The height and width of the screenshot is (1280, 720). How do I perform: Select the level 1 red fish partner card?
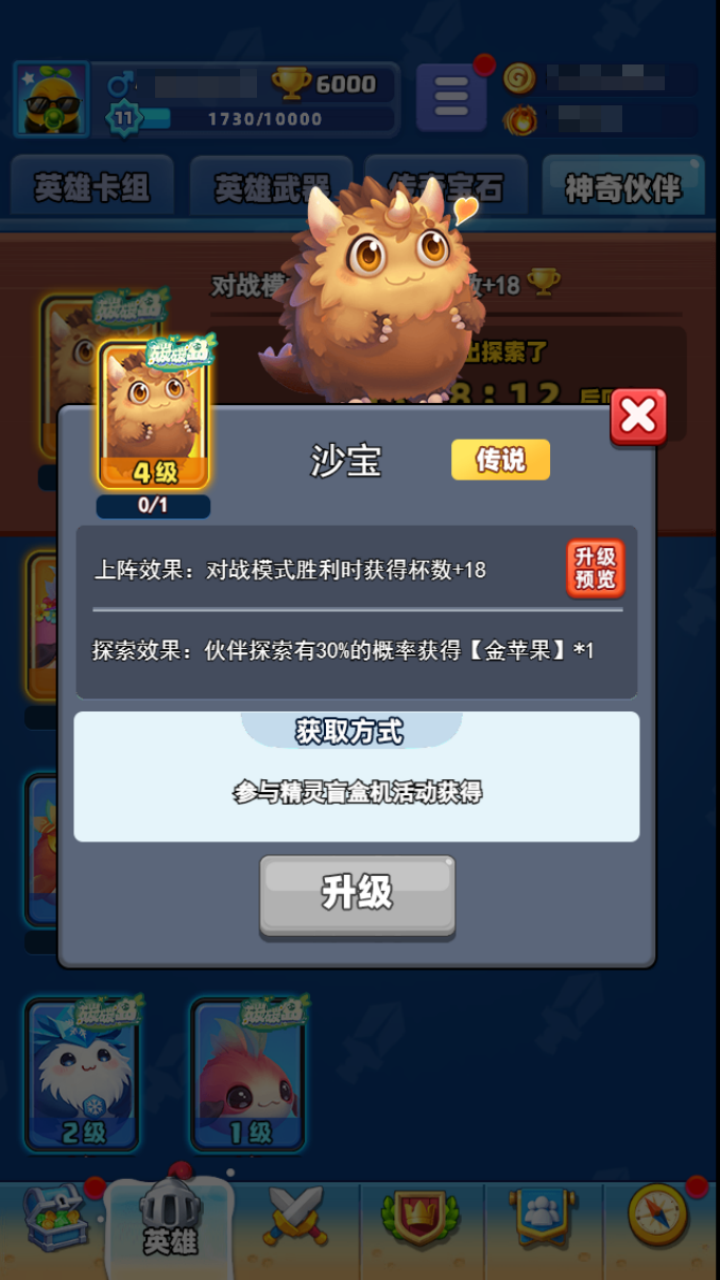click(249, 1074)
